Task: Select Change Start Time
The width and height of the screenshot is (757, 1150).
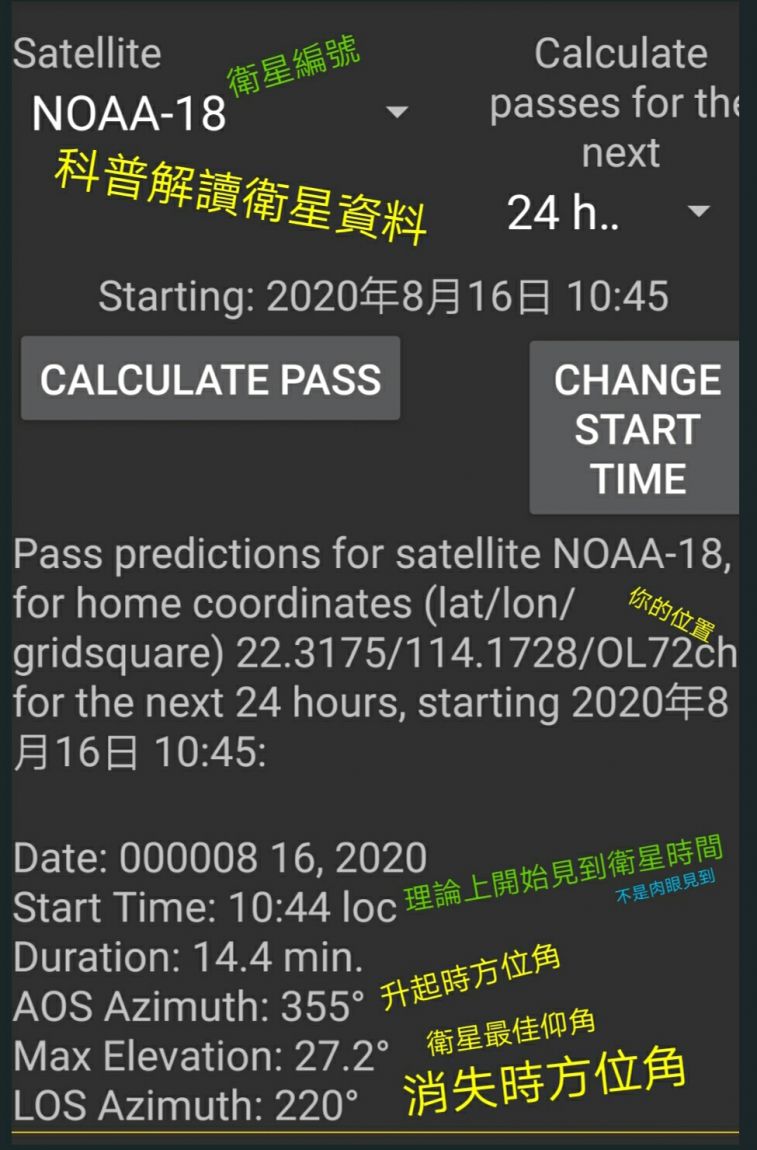Action: 637,429
